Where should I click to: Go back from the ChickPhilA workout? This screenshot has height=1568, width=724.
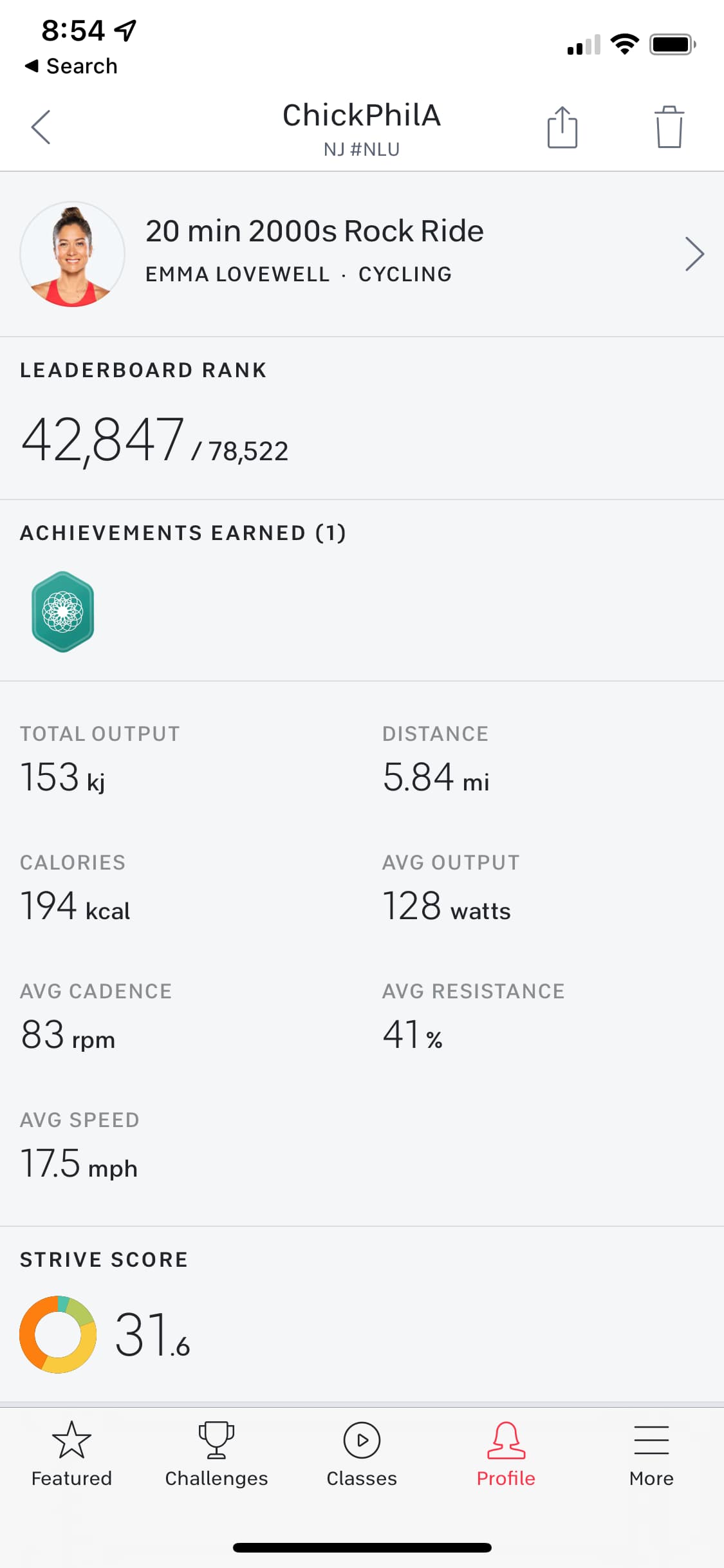[41, 127]
